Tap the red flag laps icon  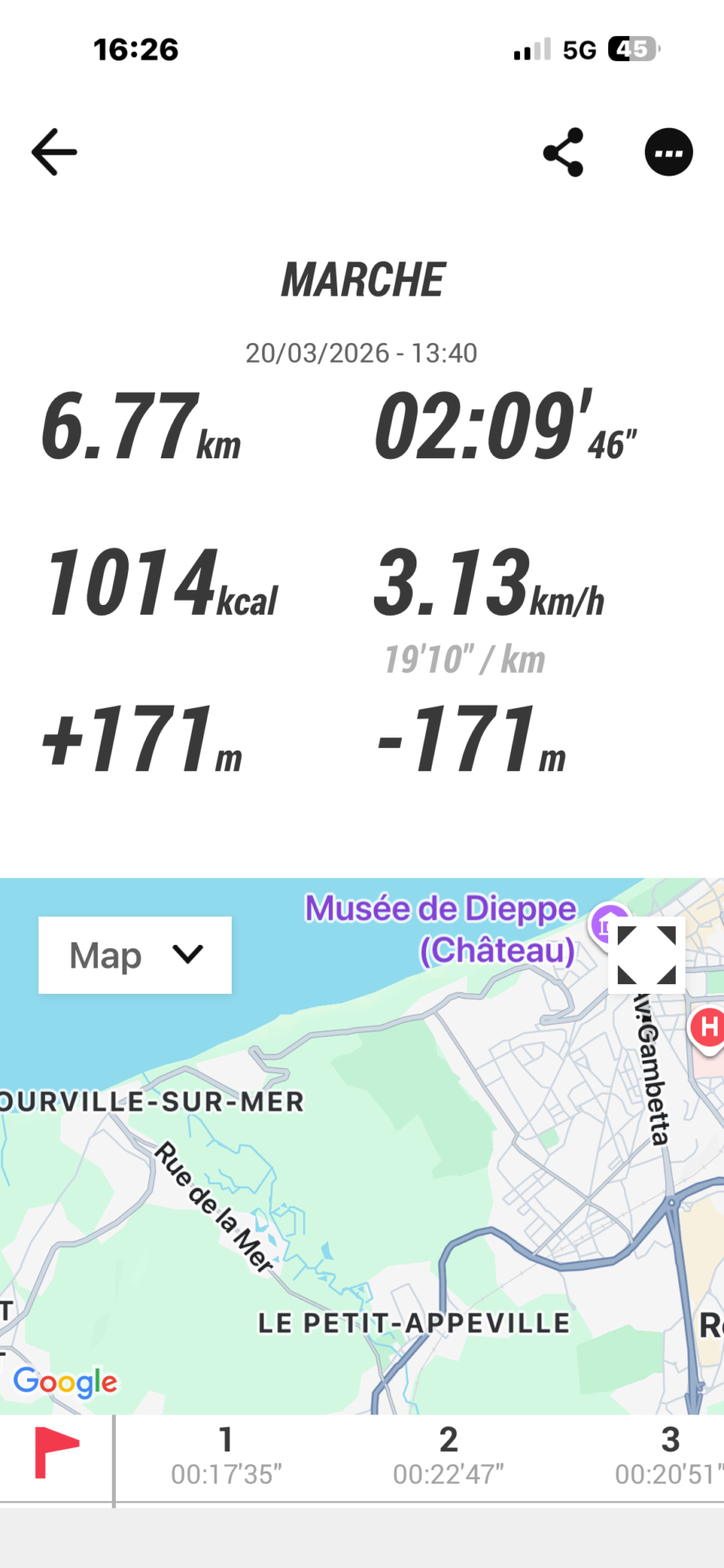56,1453
